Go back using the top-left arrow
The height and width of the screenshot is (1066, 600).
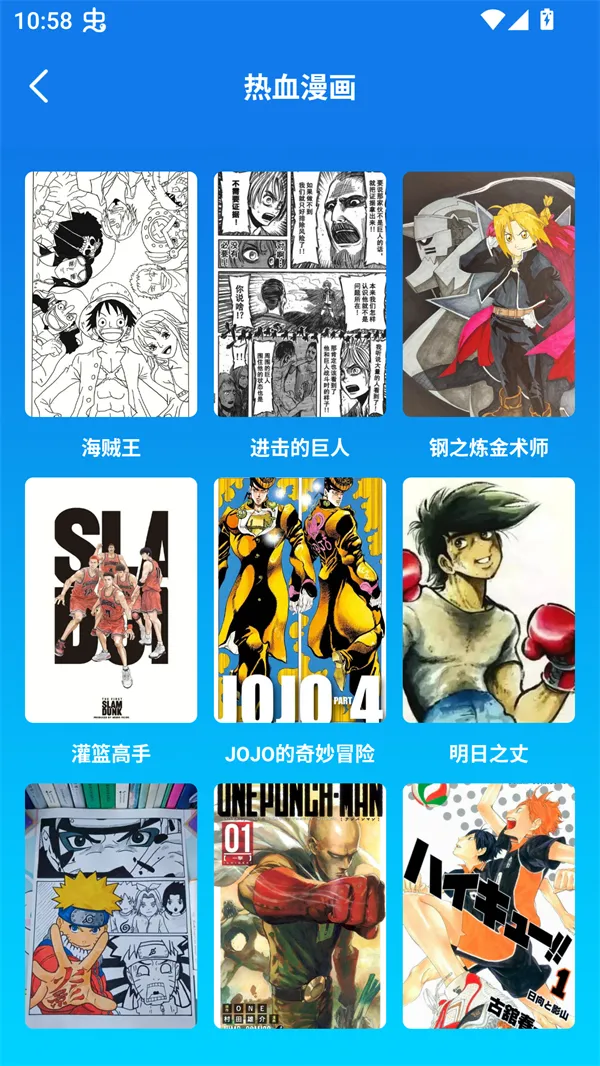pos(39,87)
